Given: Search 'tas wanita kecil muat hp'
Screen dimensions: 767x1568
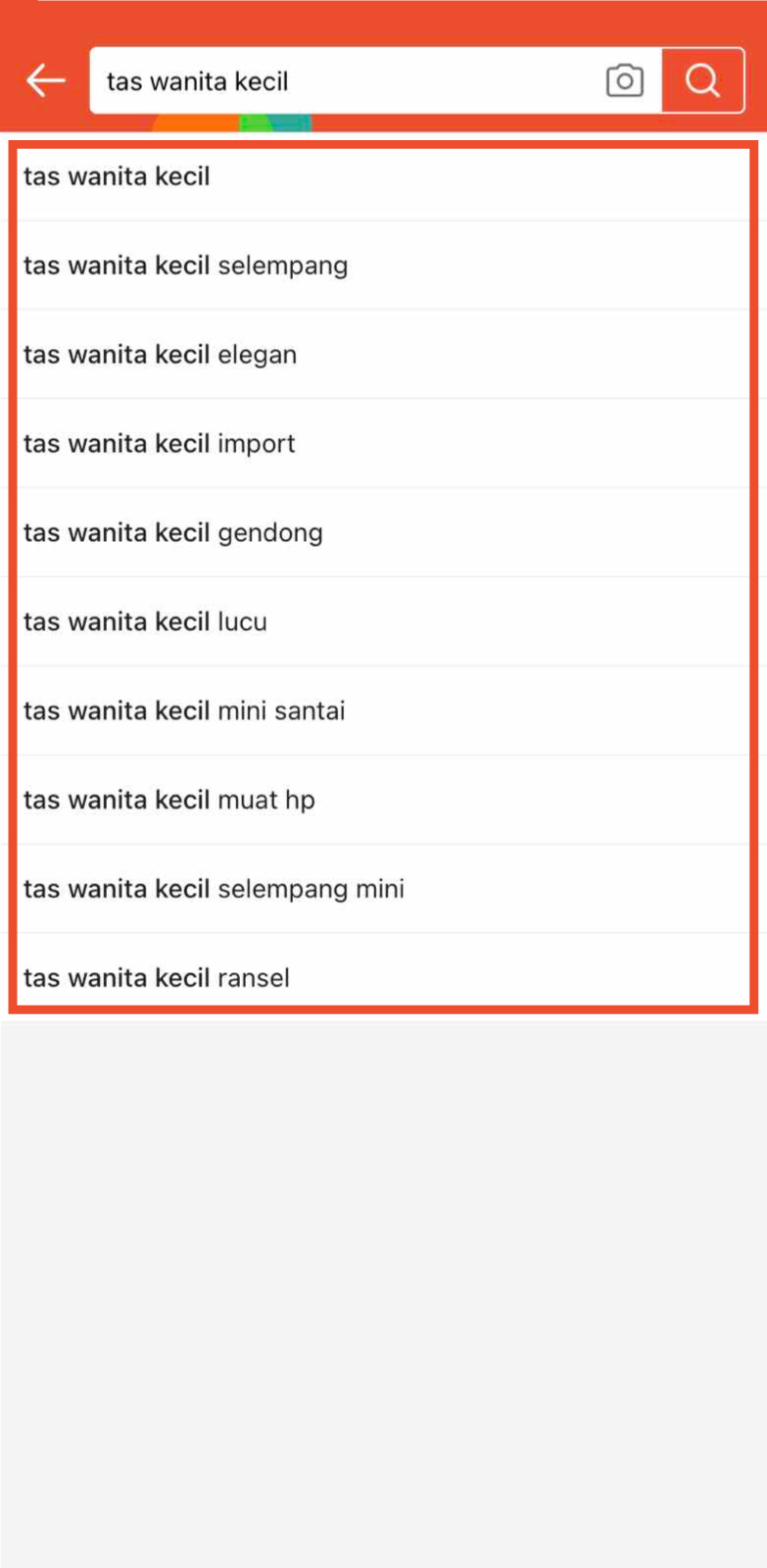Looking at the screenshot, I should [x=169, y=801].
